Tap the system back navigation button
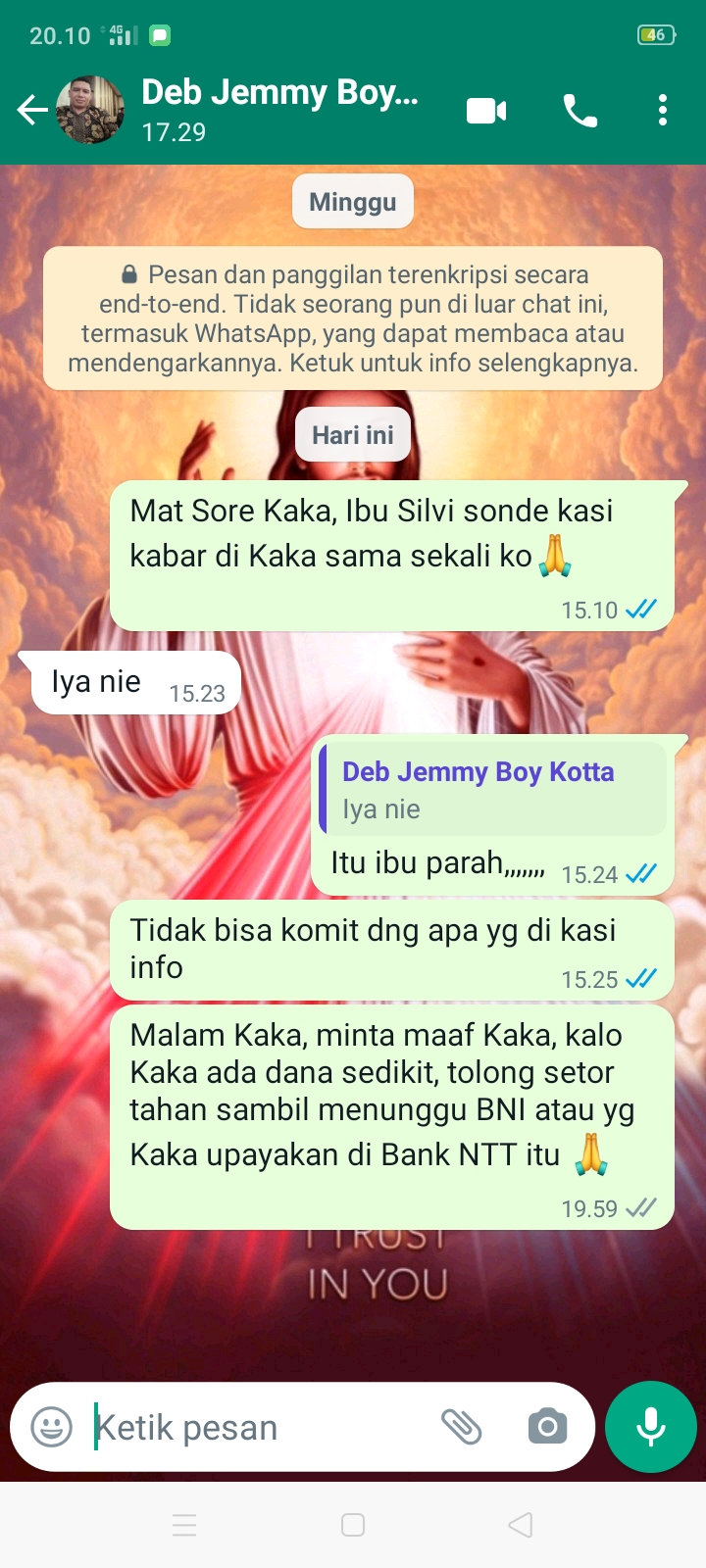 pos(521,1525)
